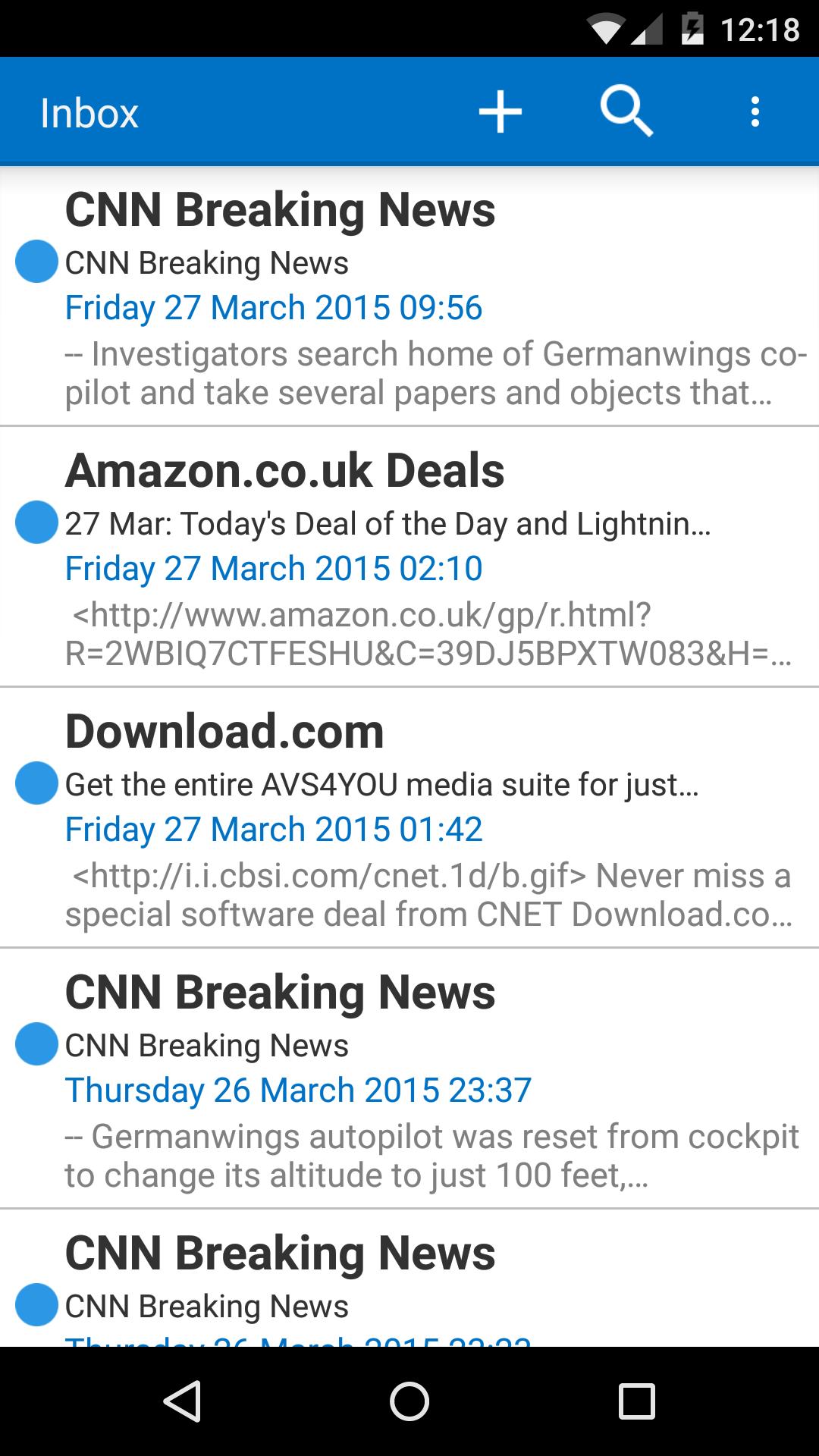Go back using the system back button
Image resolution: width=819 pixels, height=1456 pixels.
pyautogui.click(x=183, y=1401)
